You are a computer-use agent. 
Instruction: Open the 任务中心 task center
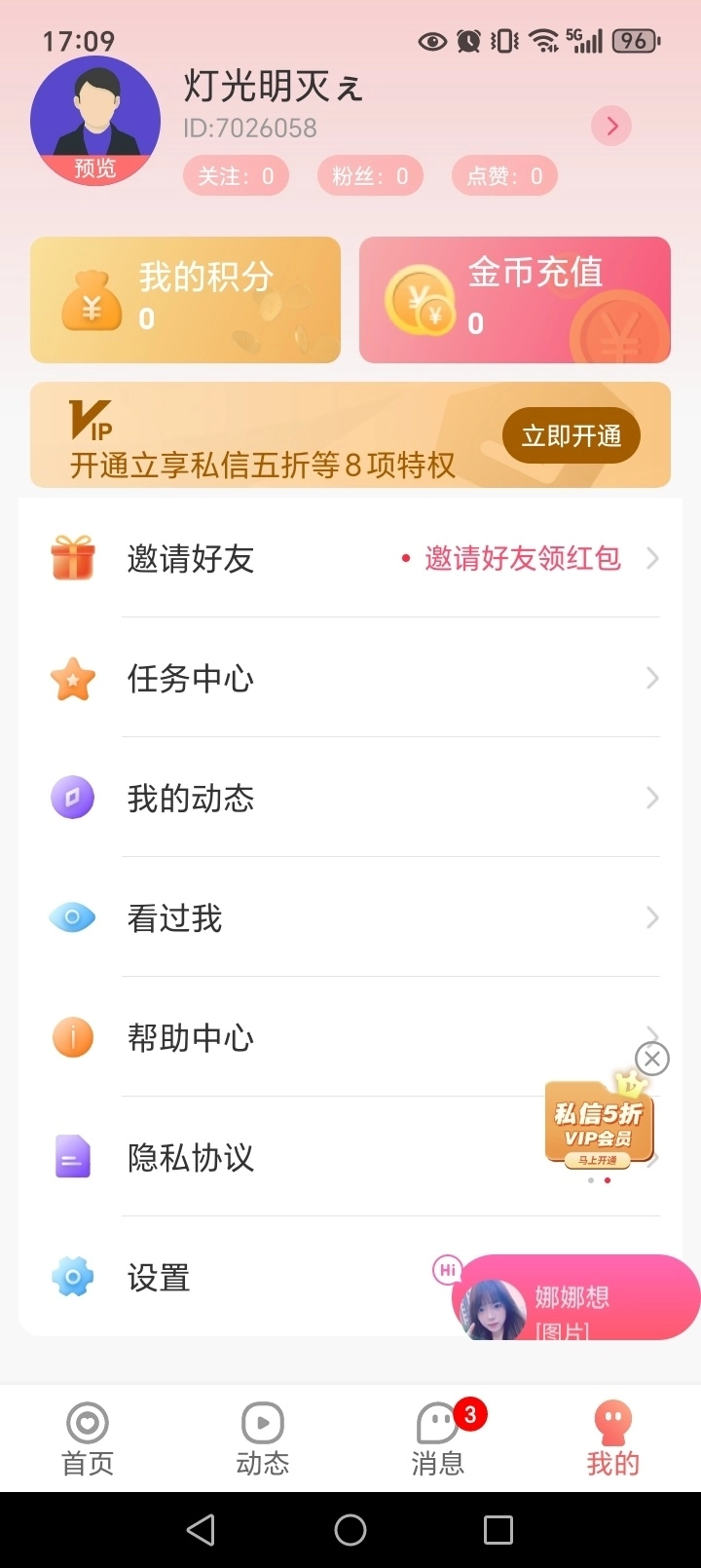(350, 679)
